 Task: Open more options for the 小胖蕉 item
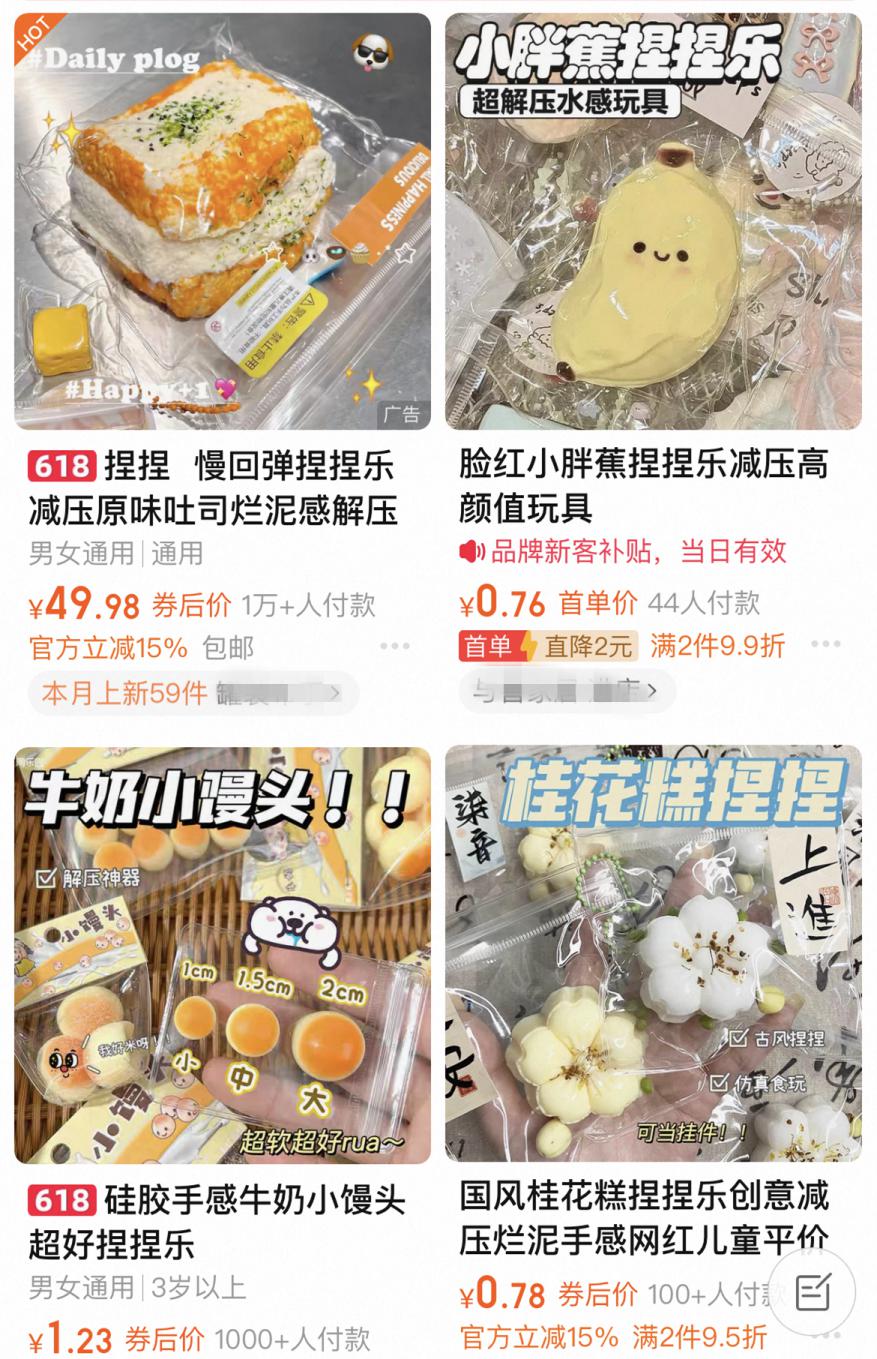click(x=826, y=644)
